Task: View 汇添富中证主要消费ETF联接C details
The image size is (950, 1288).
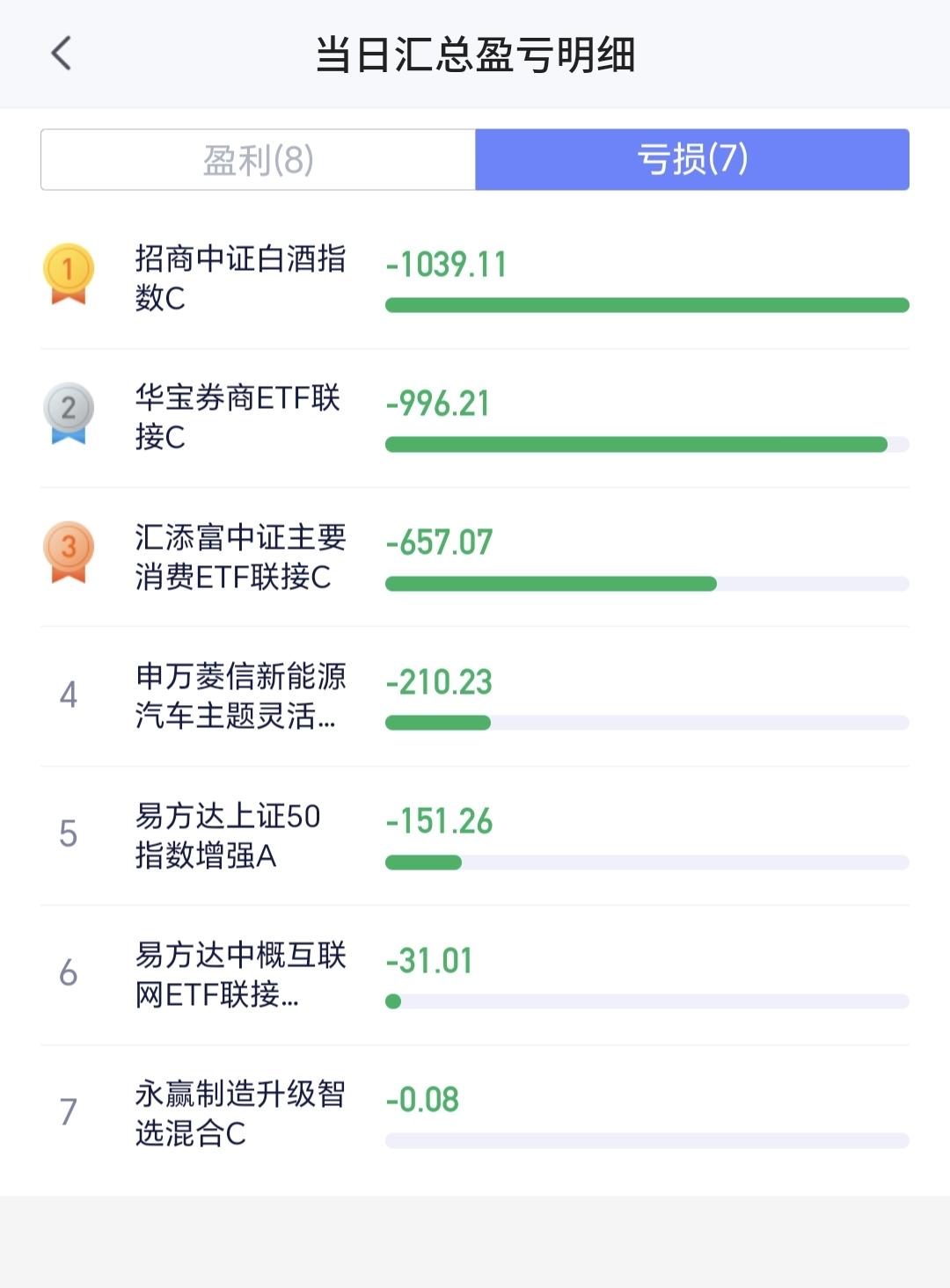Action: click(475, 557)
